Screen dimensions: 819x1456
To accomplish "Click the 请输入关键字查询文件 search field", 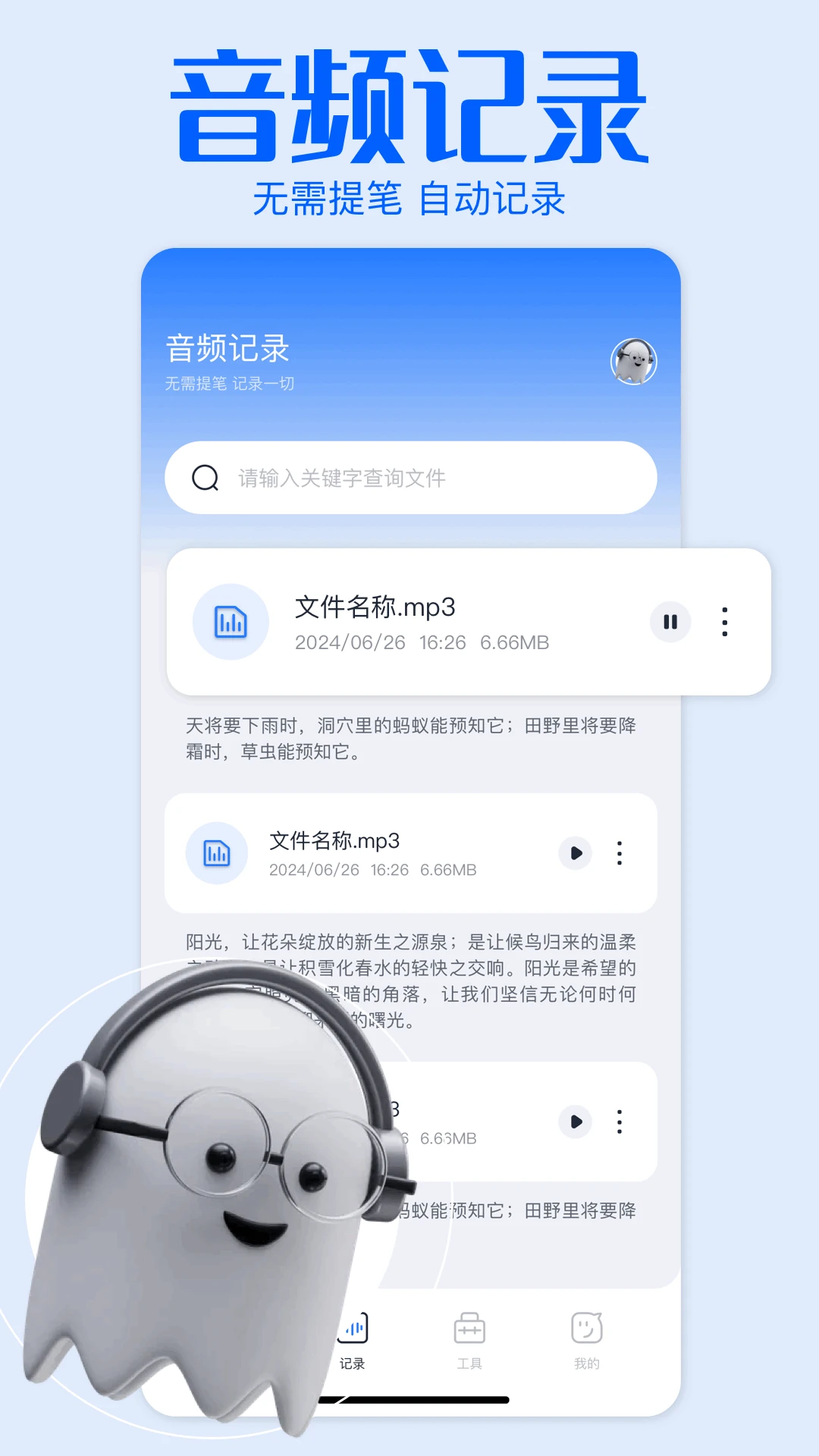I will (341, 478).
